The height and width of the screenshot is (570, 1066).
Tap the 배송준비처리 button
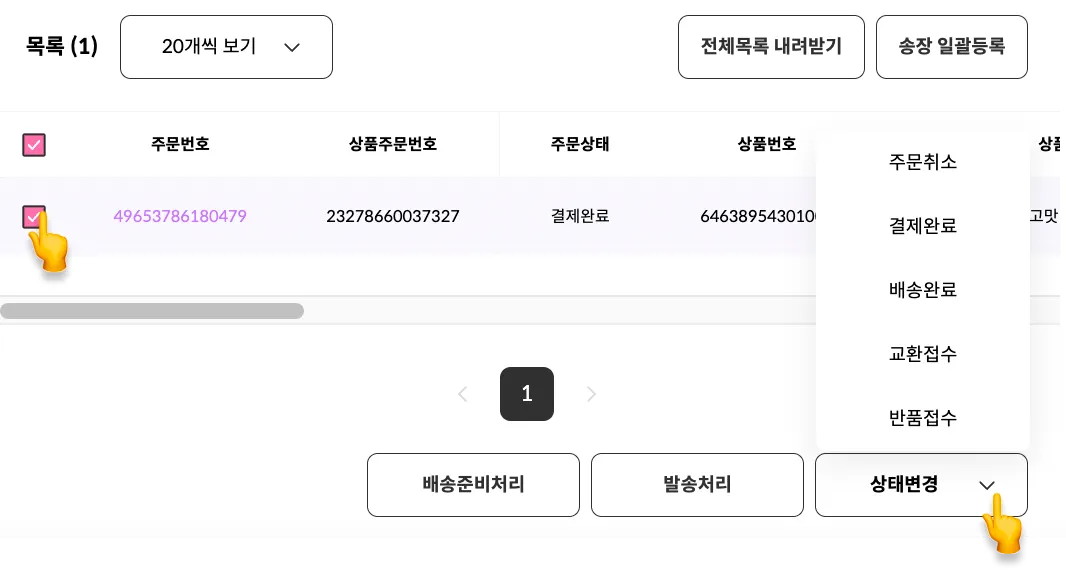pyautogui.click(x=473, y=485)
